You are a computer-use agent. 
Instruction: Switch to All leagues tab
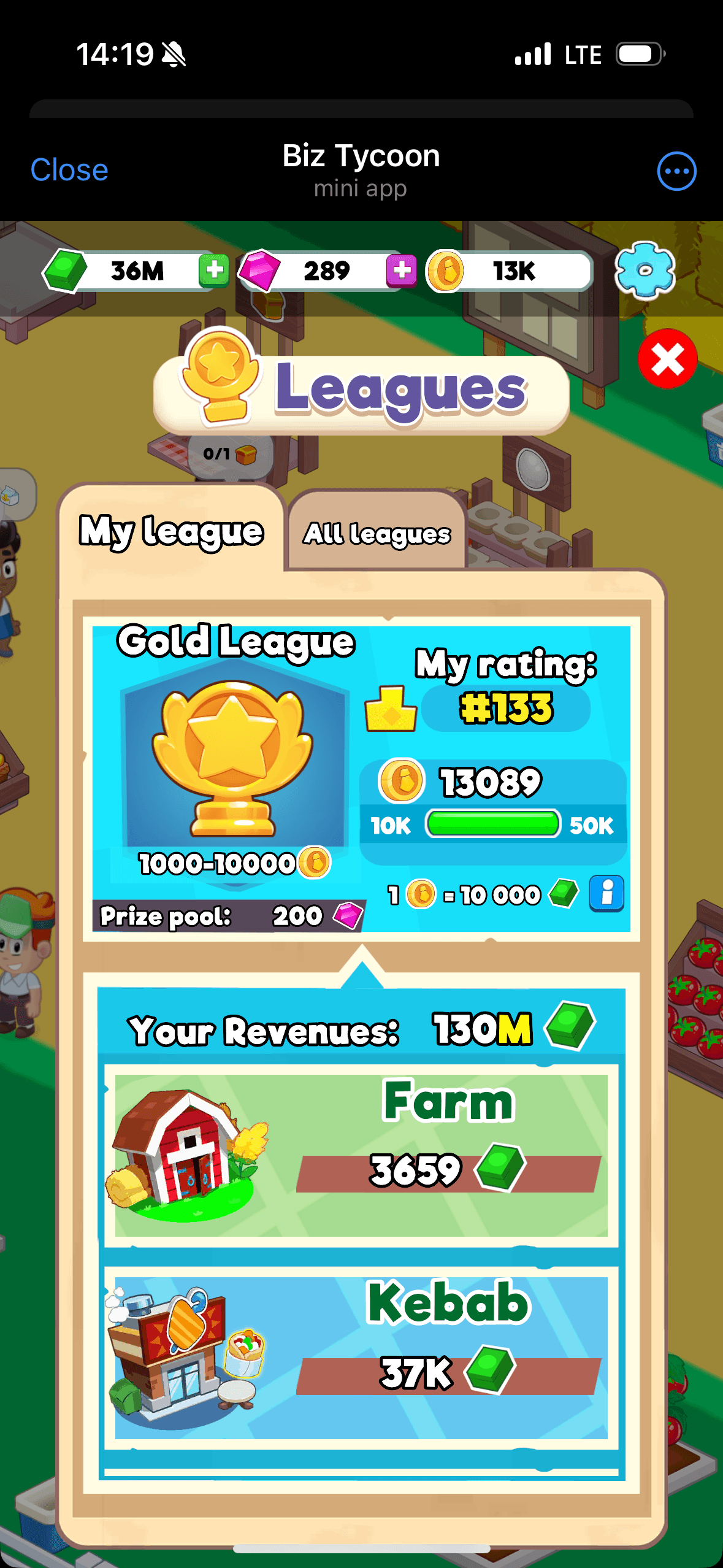coord(377,533)
